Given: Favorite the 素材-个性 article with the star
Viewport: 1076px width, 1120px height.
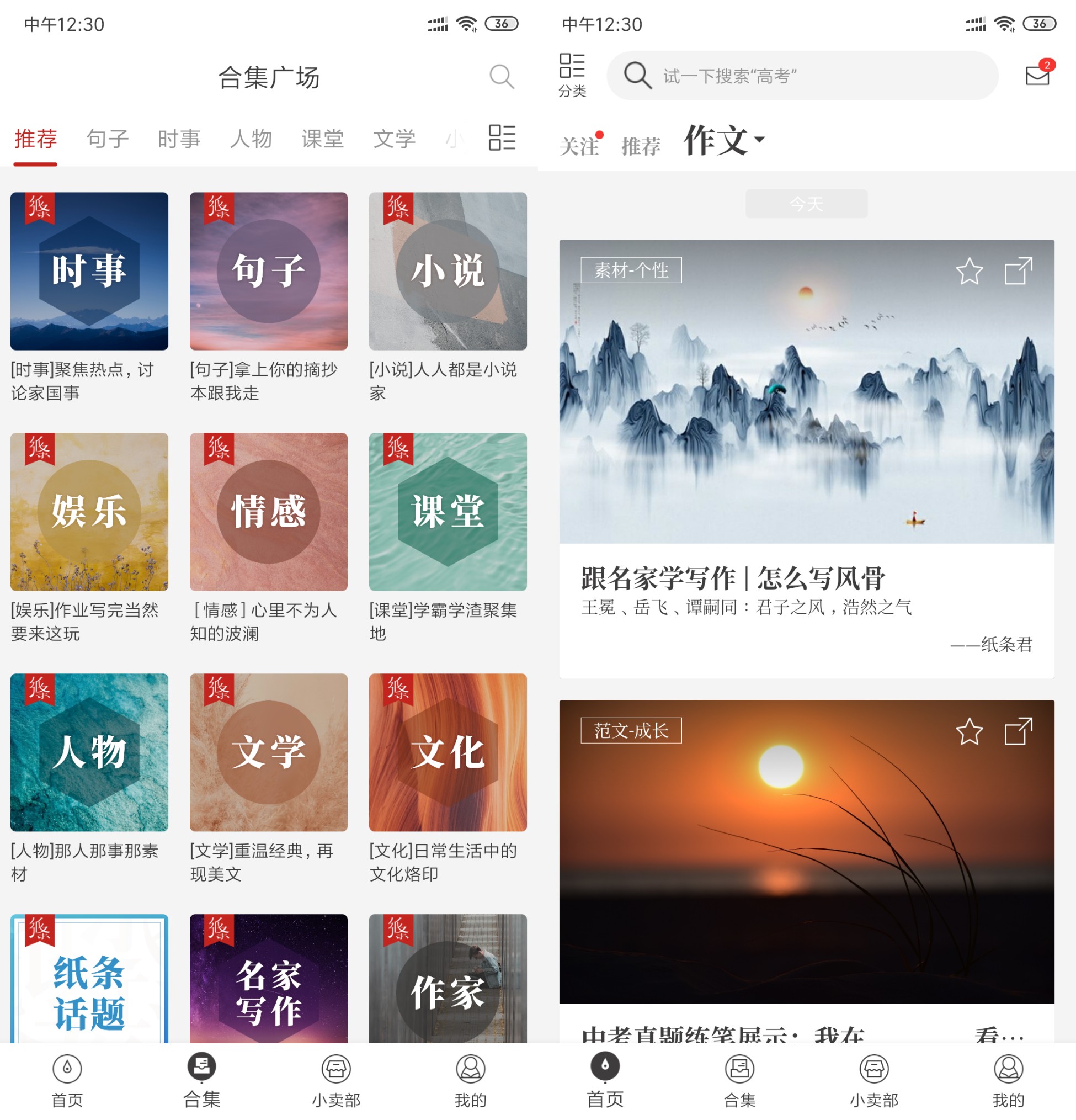Looking at the screenshot, I should tap(969, 271).
